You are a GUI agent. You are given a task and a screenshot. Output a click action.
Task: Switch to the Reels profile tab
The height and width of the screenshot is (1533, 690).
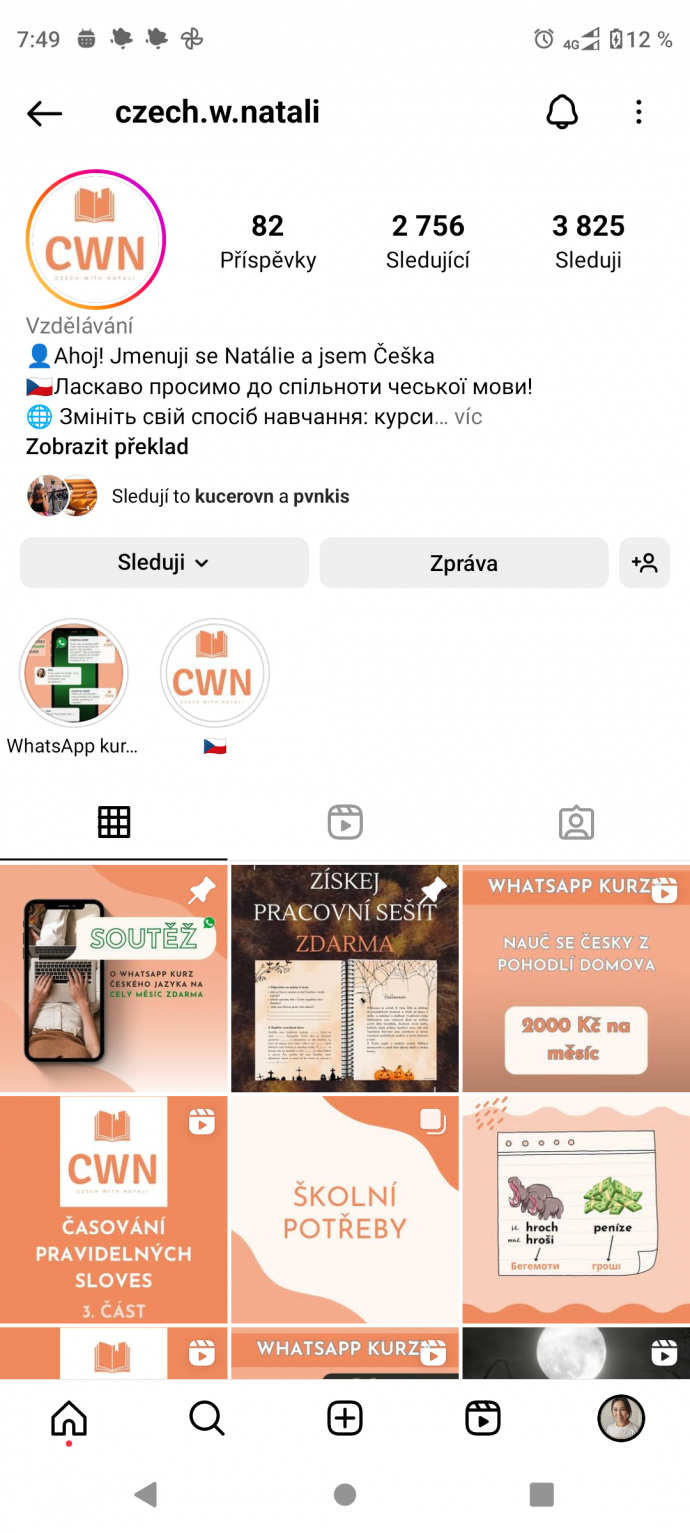point(345,822)
